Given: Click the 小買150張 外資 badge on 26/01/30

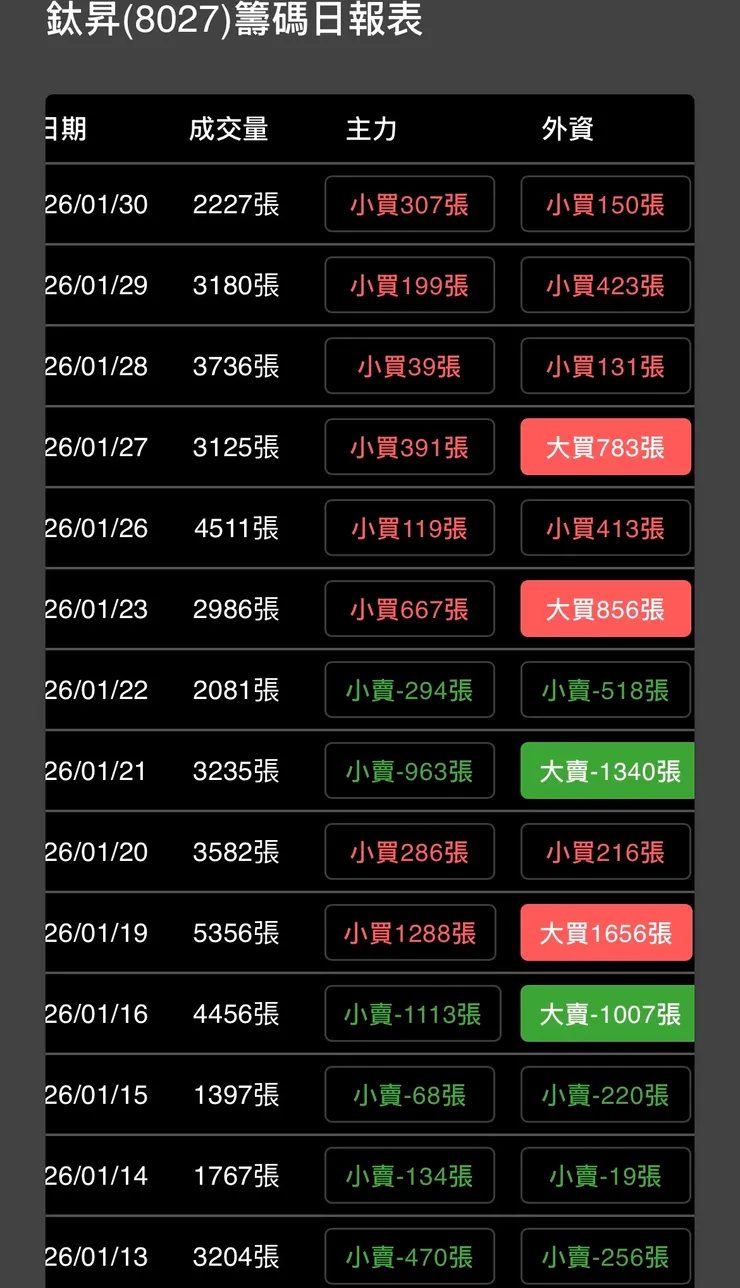Looking at the screenshot, I should click(605, 204).
